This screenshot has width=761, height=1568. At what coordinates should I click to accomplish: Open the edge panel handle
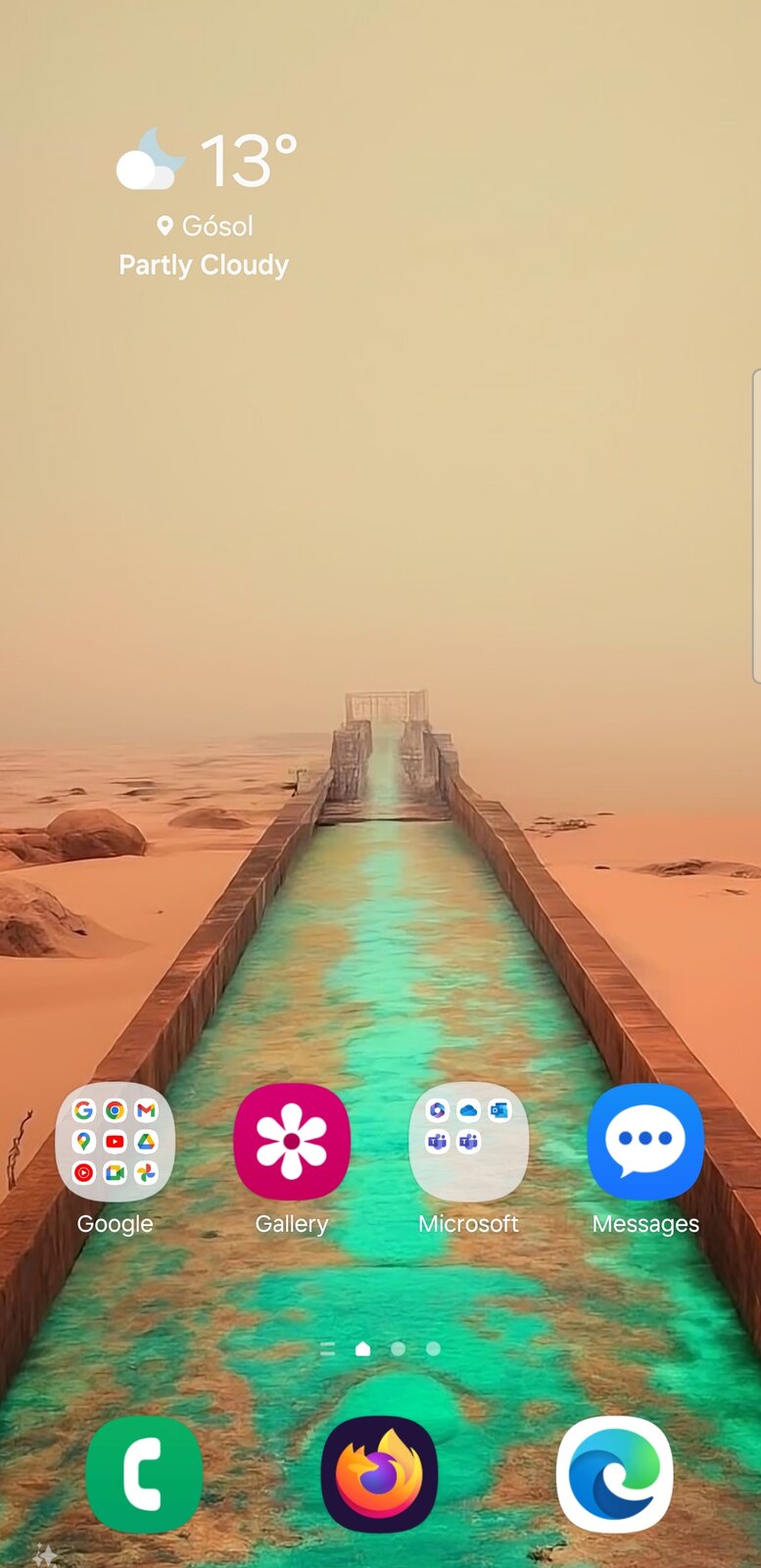coord(755,526)
